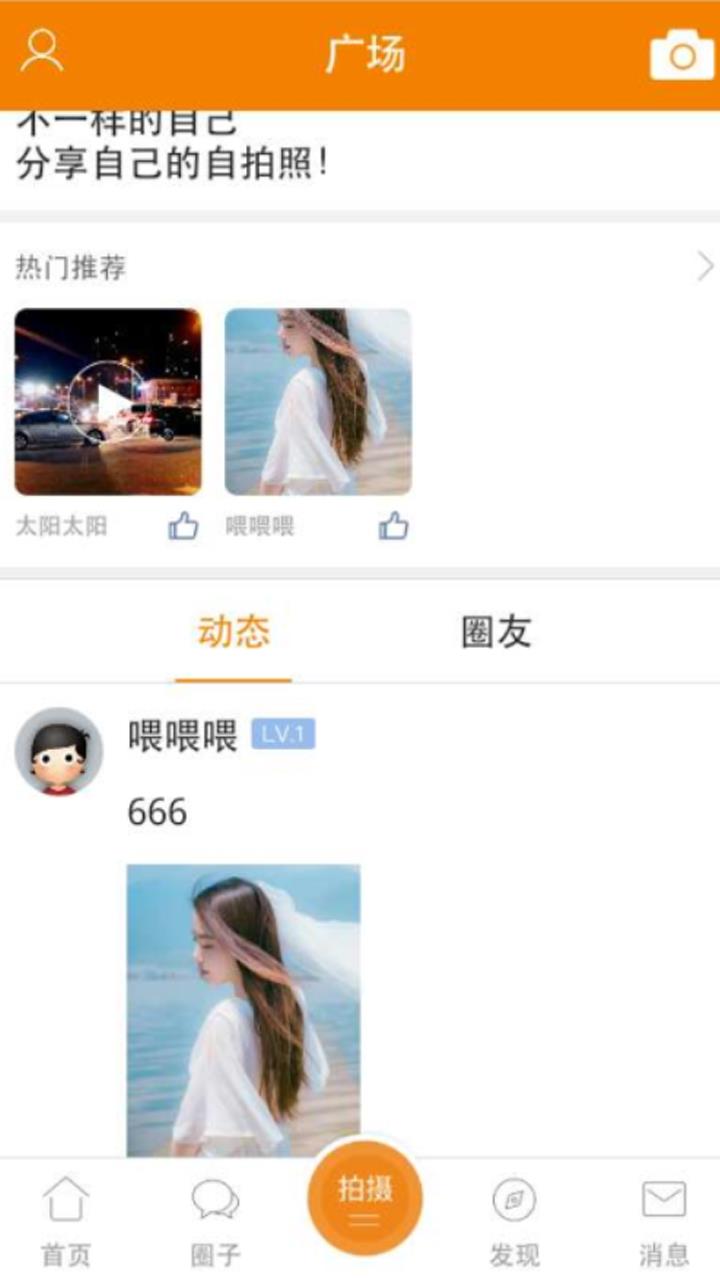Open the user profile icon
The image size is (720, 1280).
tap(42, 50)
